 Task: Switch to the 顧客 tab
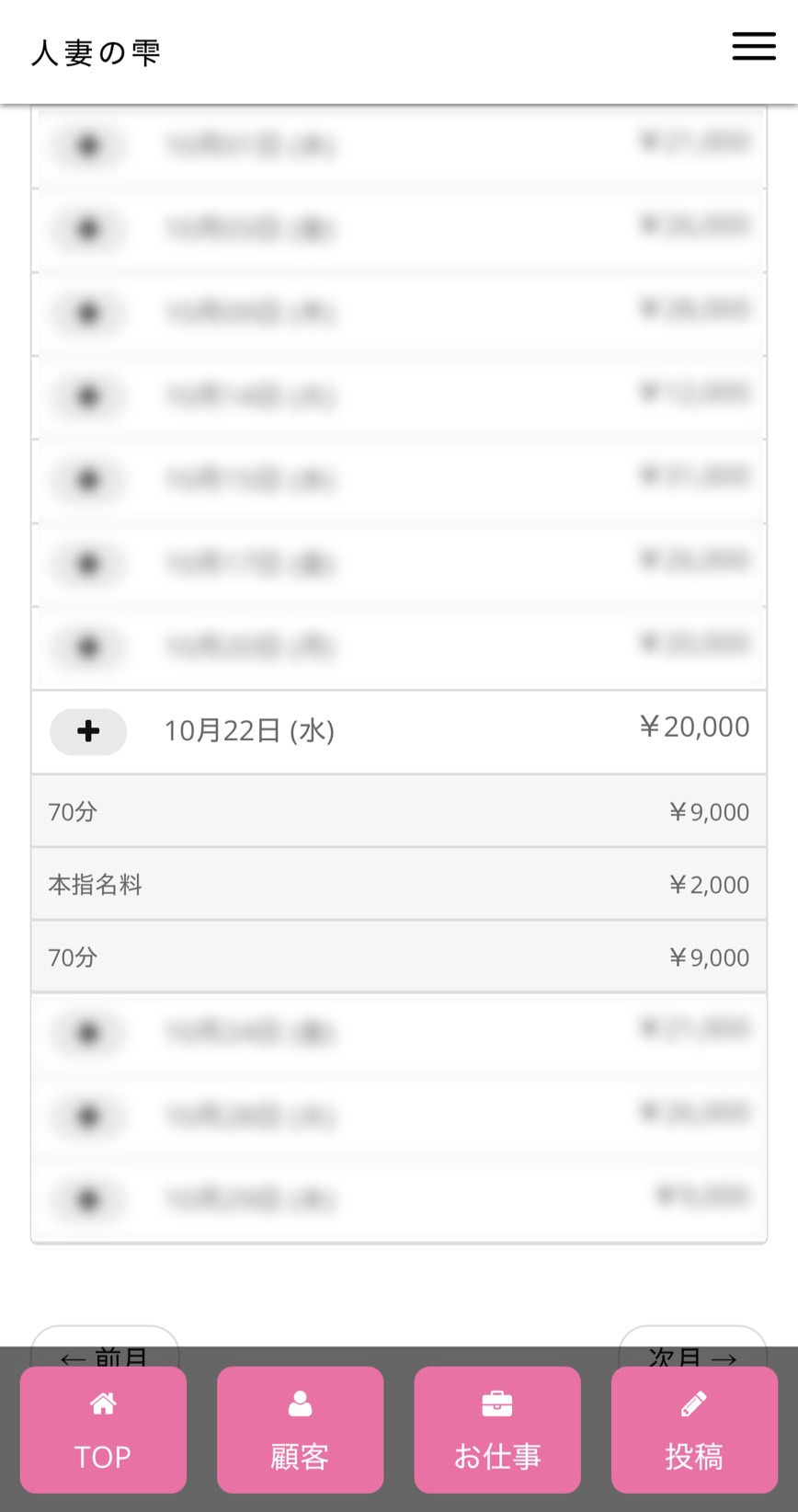[300, 1429]
